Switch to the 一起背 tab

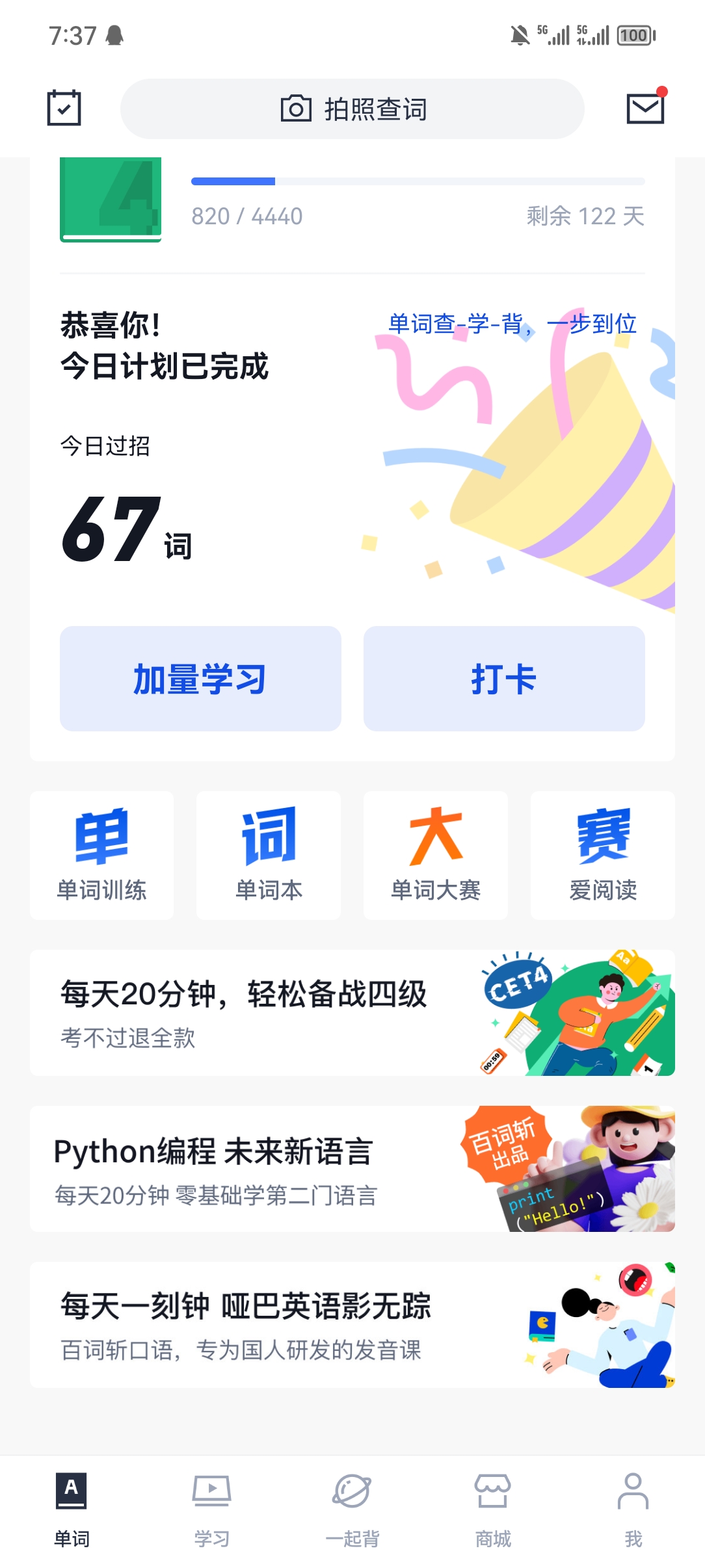coord(352,1511)
